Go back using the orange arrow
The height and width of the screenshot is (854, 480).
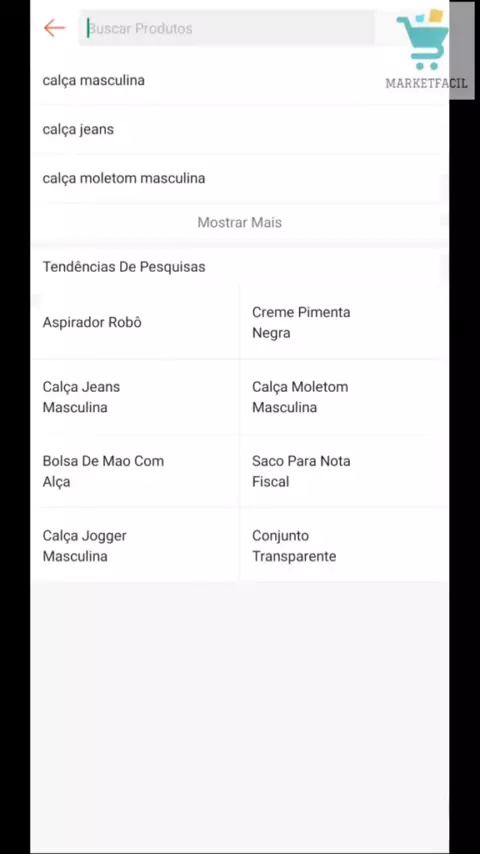click(x=54, y=28)
